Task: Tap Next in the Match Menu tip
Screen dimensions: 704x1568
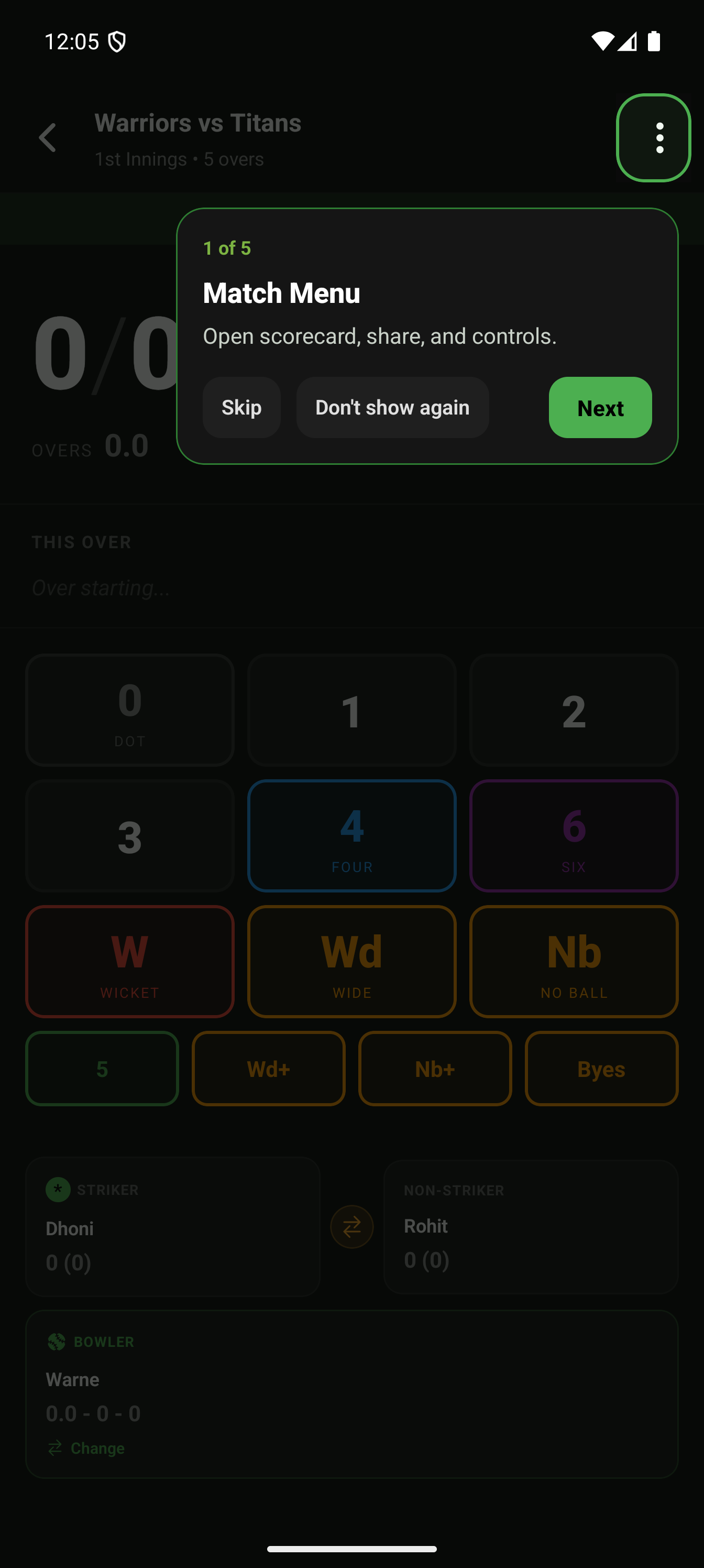Action: 600,407
